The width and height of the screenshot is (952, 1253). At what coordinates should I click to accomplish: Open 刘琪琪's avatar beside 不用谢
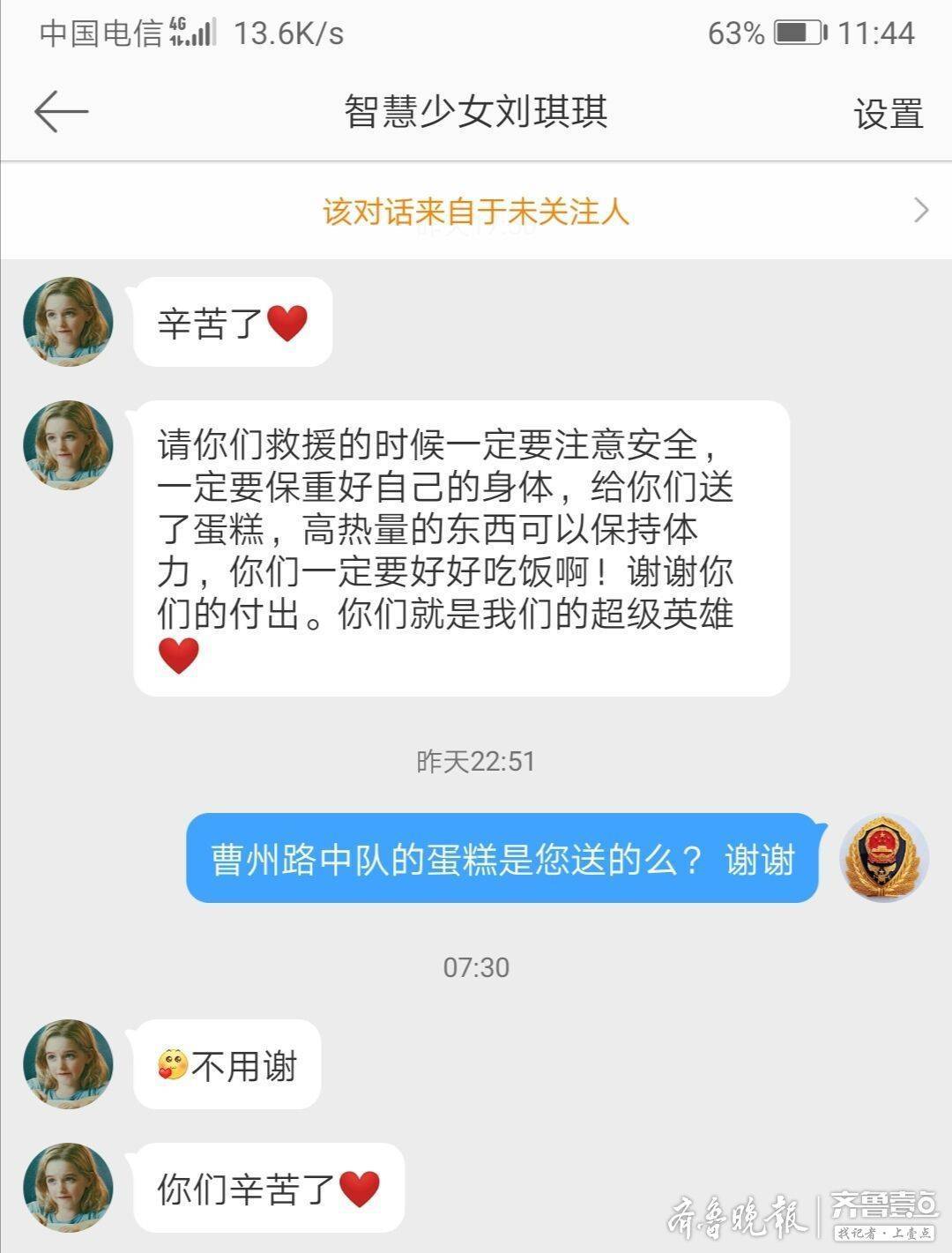point(68,1064)
